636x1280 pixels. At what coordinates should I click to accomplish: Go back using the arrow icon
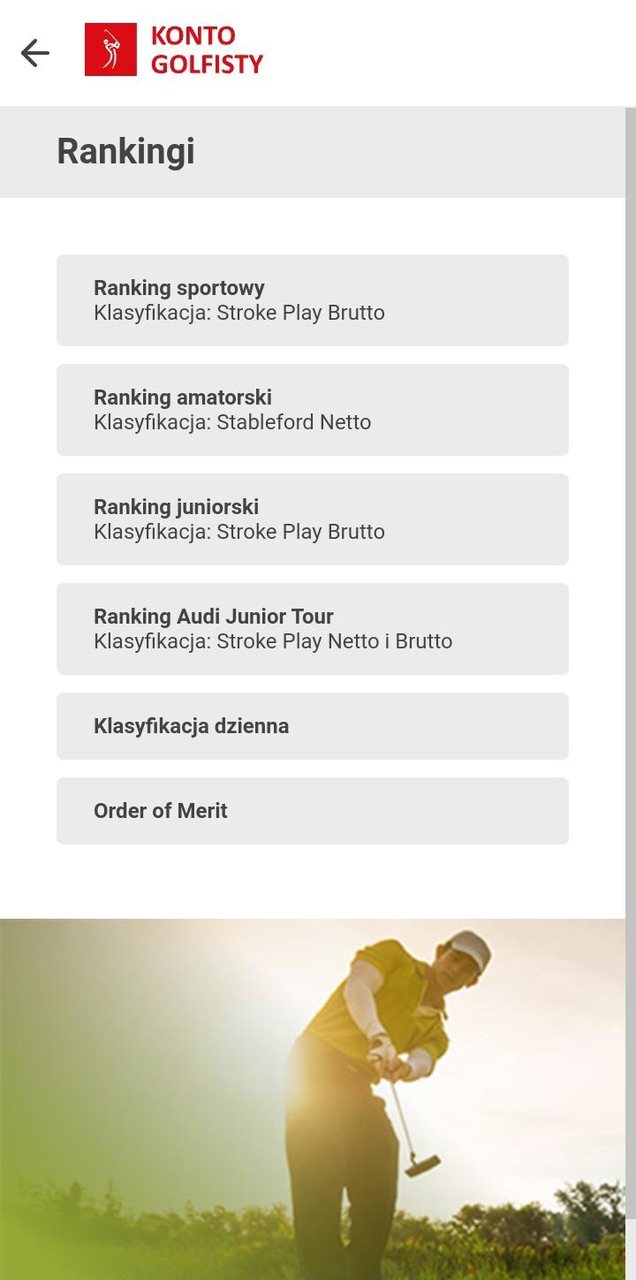tap(35, 52)
